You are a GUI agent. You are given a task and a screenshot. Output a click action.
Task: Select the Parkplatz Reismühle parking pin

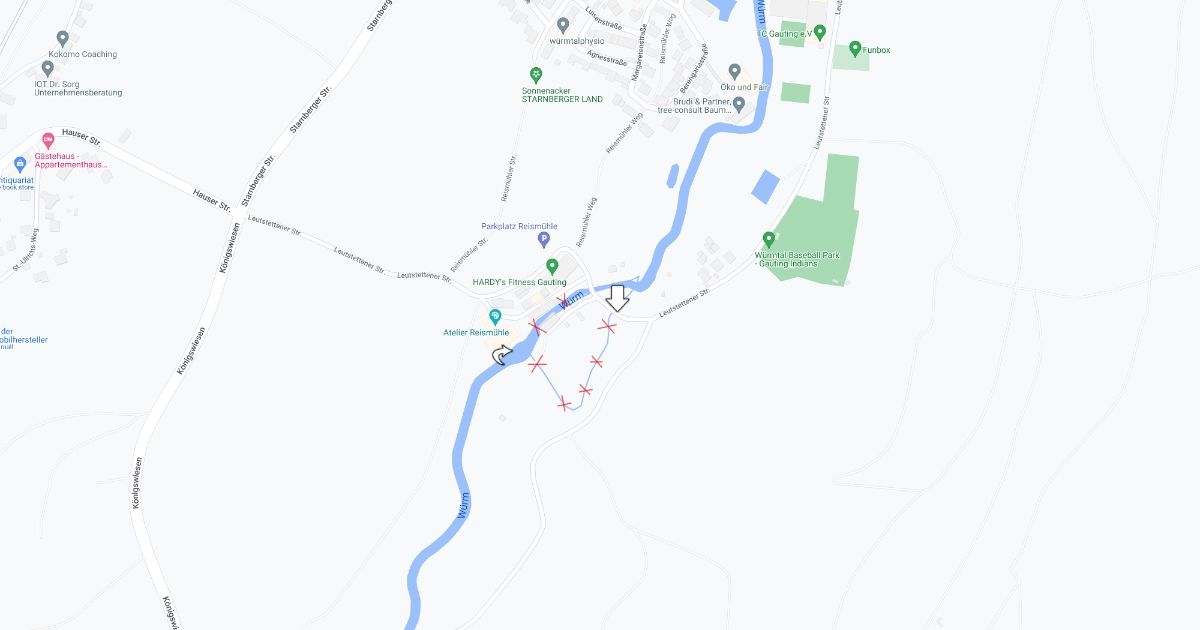[x=544, y=239]
